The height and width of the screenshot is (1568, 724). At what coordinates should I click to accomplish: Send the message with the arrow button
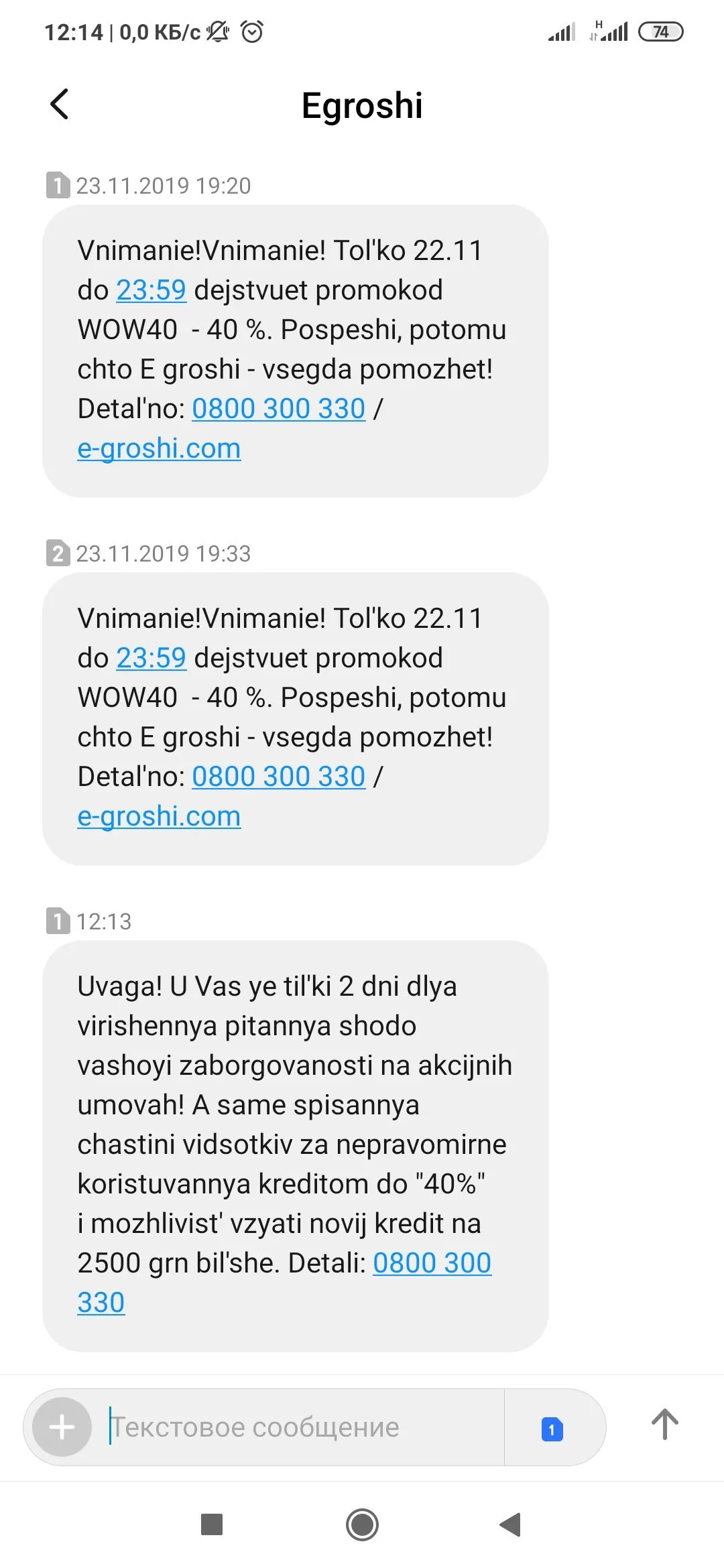click(x=664, y=1425)
